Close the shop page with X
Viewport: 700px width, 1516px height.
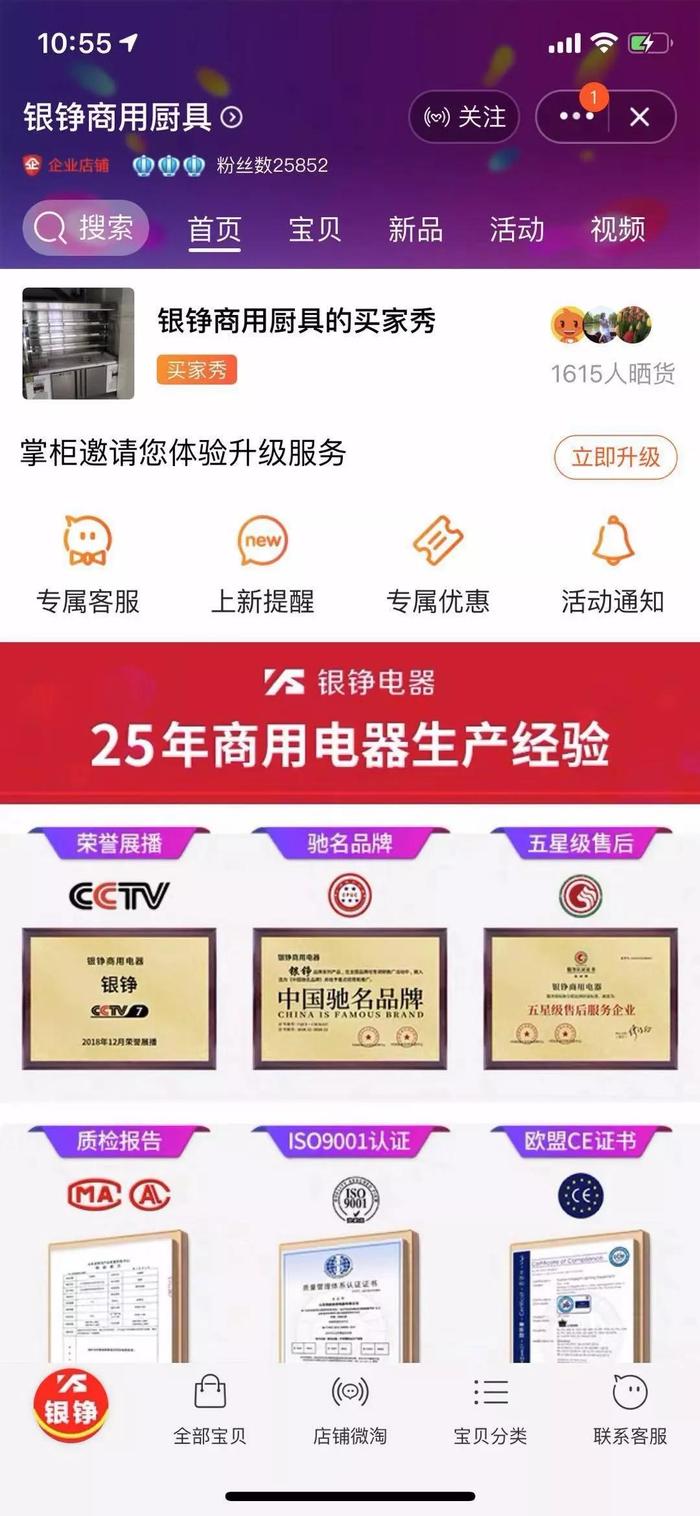click(x=639, y=117)
